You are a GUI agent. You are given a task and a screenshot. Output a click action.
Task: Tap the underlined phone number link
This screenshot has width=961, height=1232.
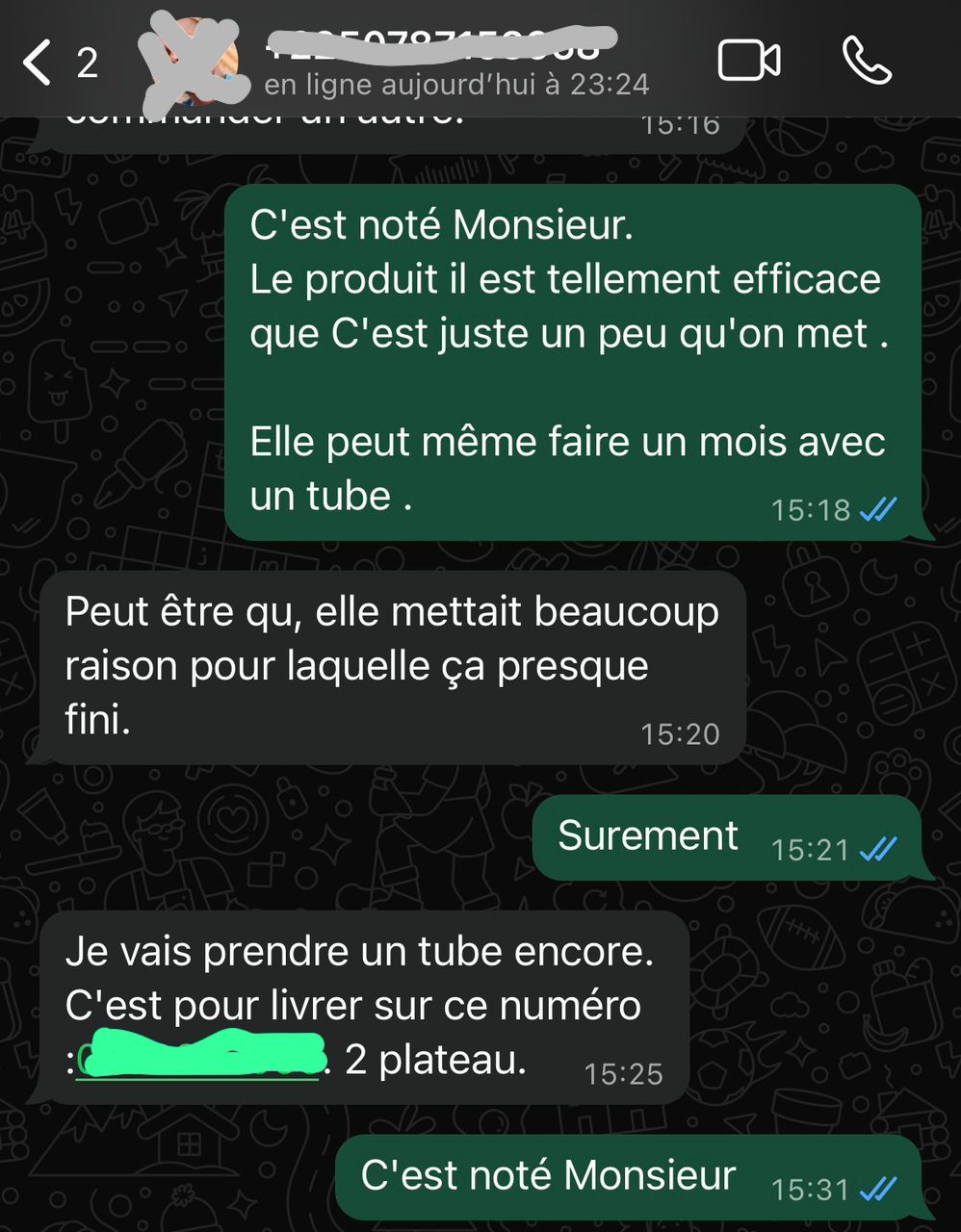[199, 1059]
